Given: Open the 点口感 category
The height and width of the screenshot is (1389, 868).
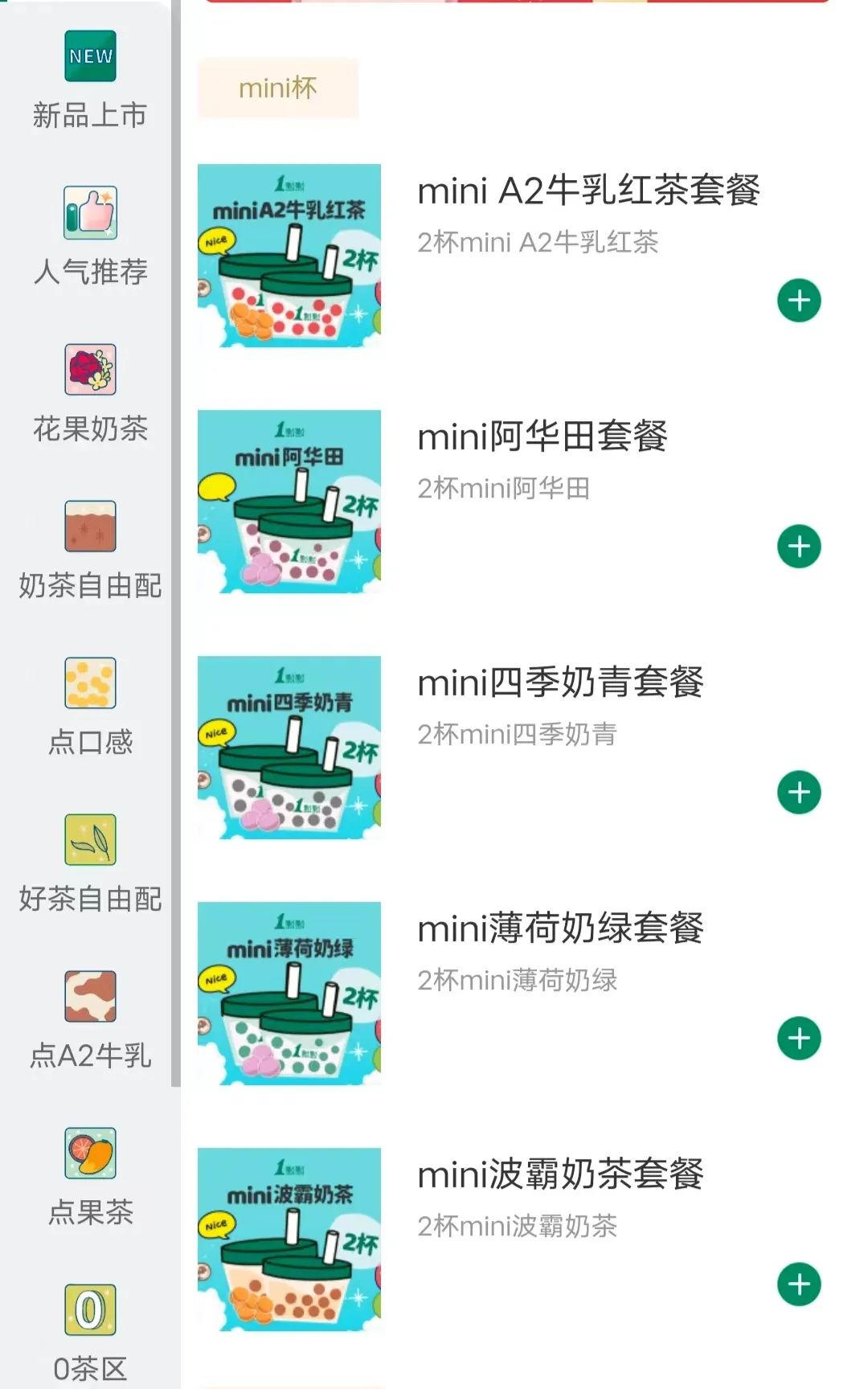Looking at the screenshot, I should (x=90, y=708).
